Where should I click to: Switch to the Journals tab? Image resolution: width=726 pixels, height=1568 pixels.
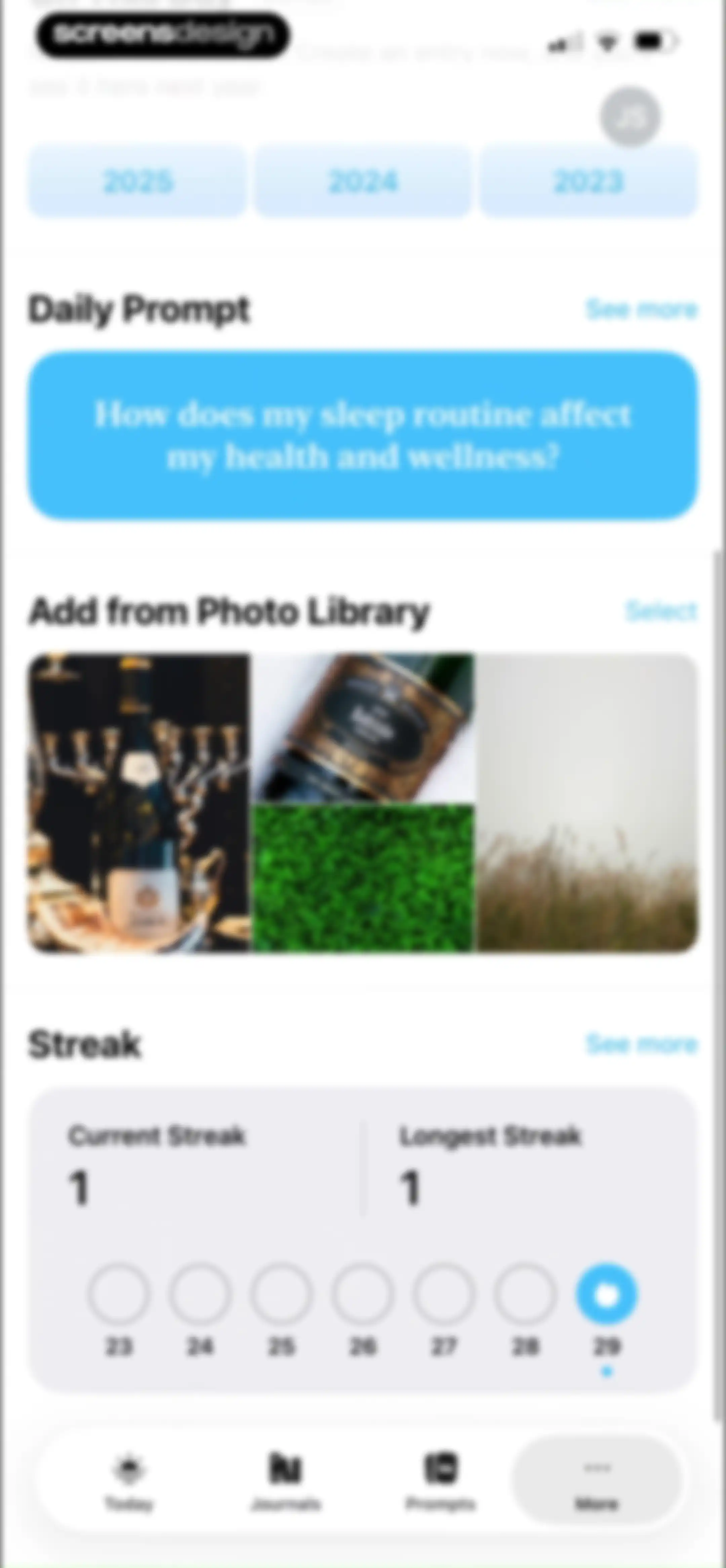[286, 1482]
